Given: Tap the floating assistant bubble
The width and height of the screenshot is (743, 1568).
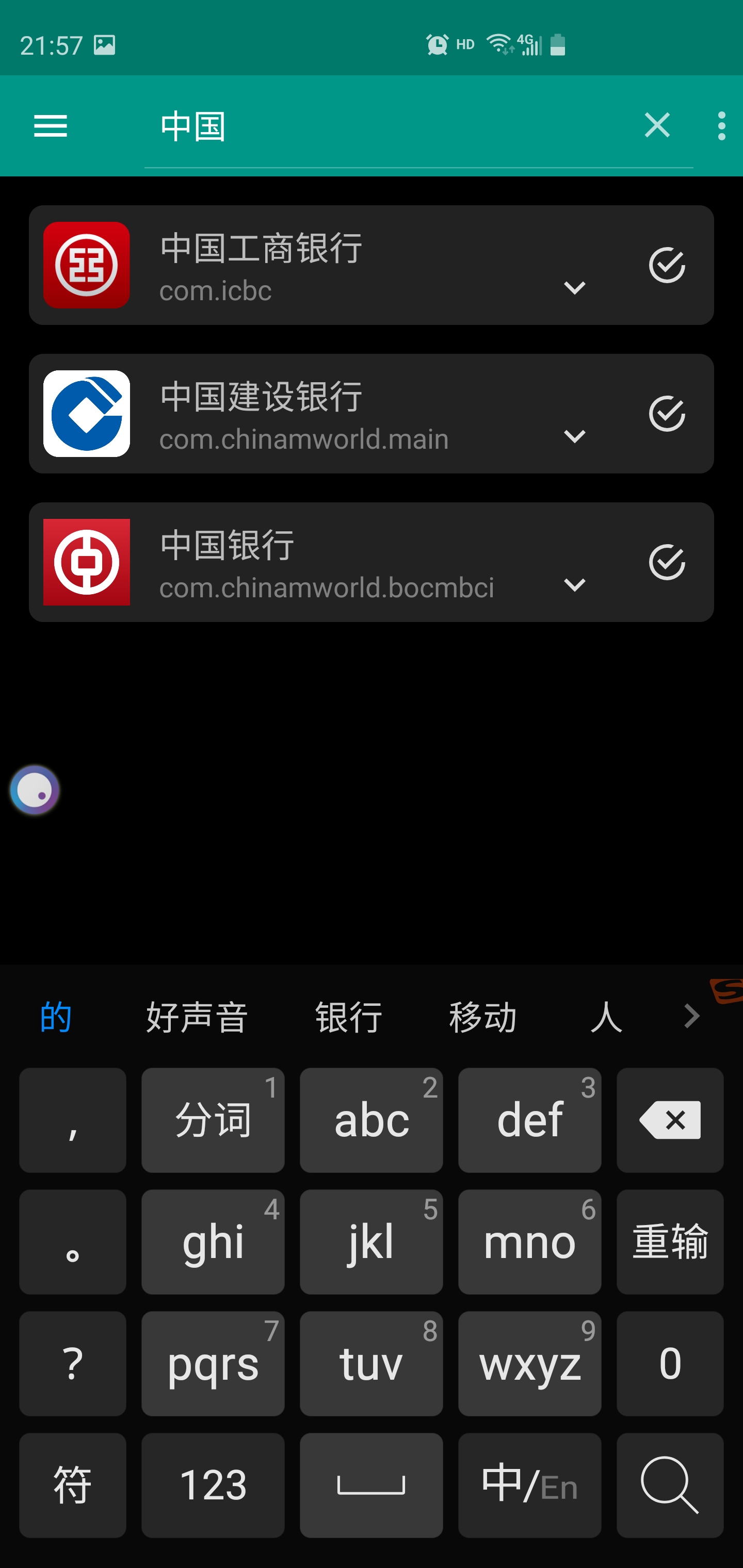Looking at the screenshot, I should [35, 790].
